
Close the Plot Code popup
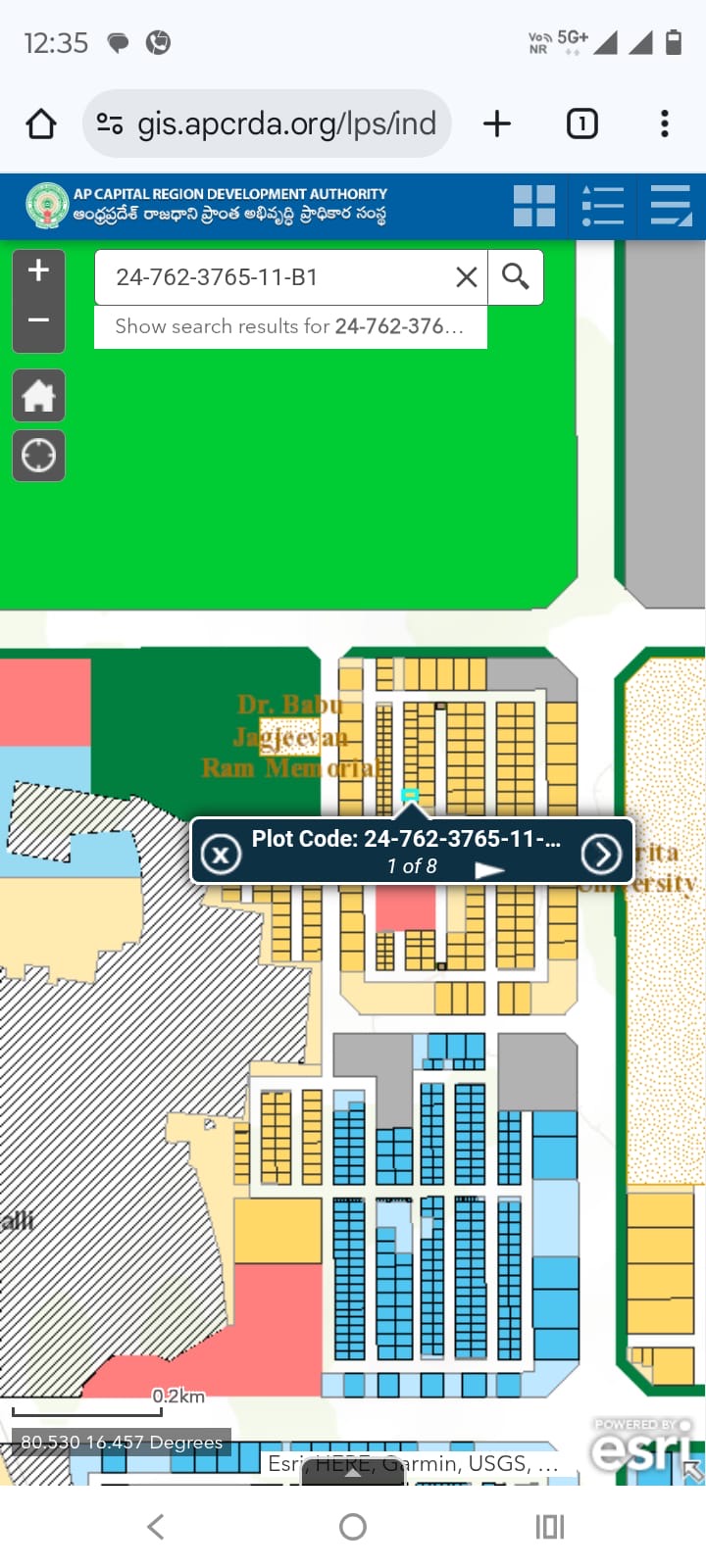pyautogui.click(x=221, y=853)
